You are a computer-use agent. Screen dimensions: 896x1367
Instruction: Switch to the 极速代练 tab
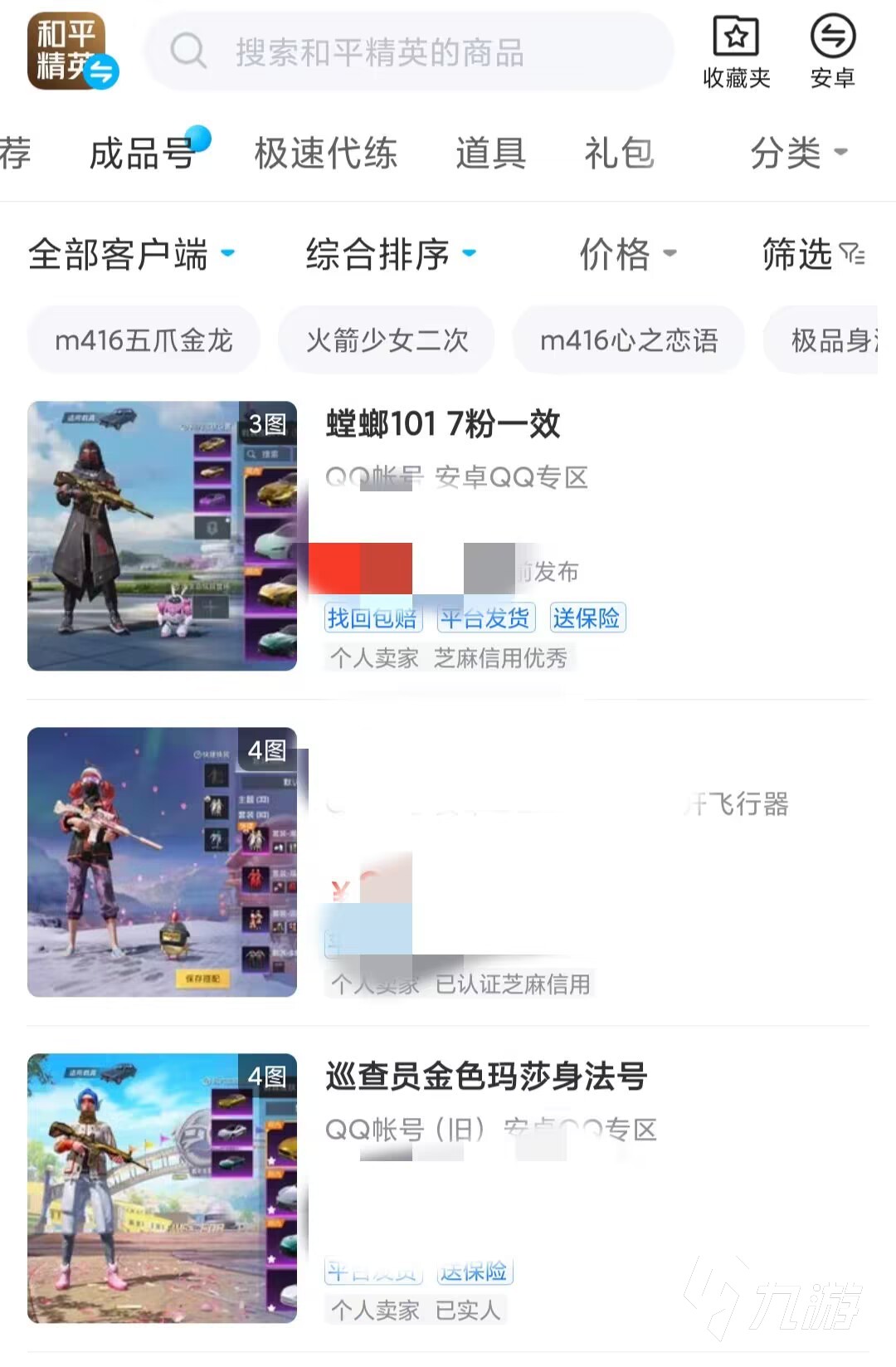click(325, 154)
